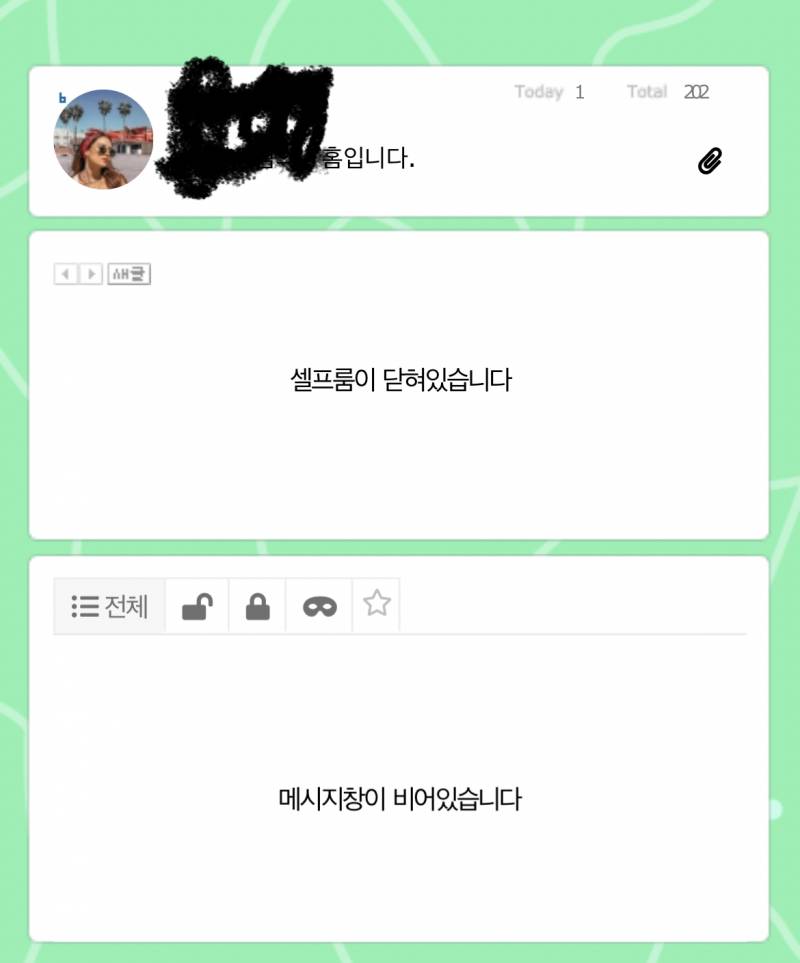
Task: Select the private posts filter (closed padlock icon)
Action: (256, 606)
